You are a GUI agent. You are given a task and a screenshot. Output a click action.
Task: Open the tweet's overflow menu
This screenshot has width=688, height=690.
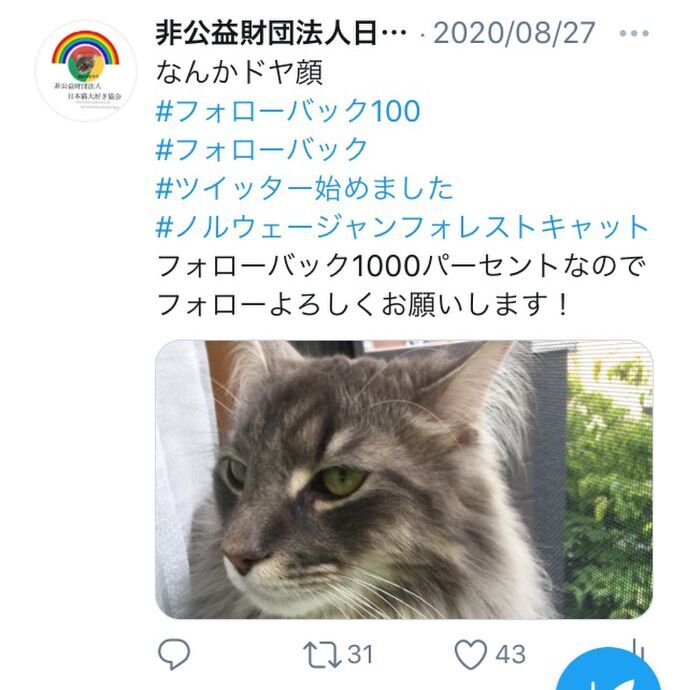pos(635,34)
